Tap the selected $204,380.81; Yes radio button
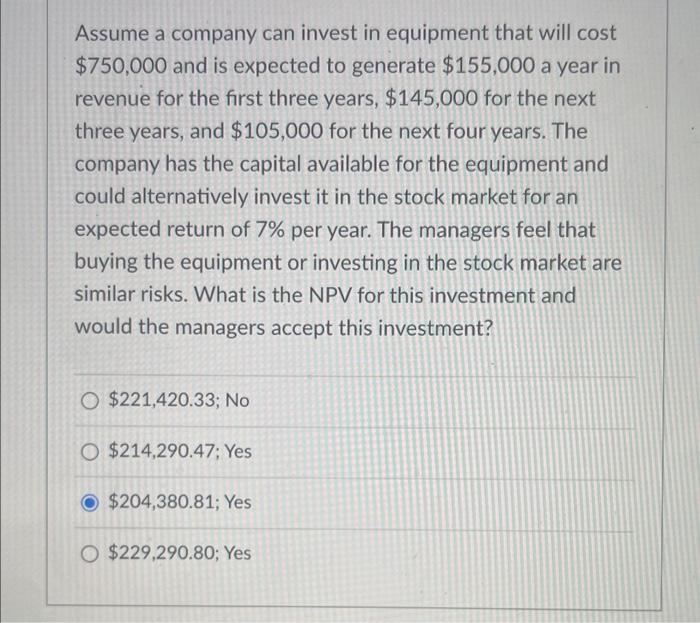 91,502
